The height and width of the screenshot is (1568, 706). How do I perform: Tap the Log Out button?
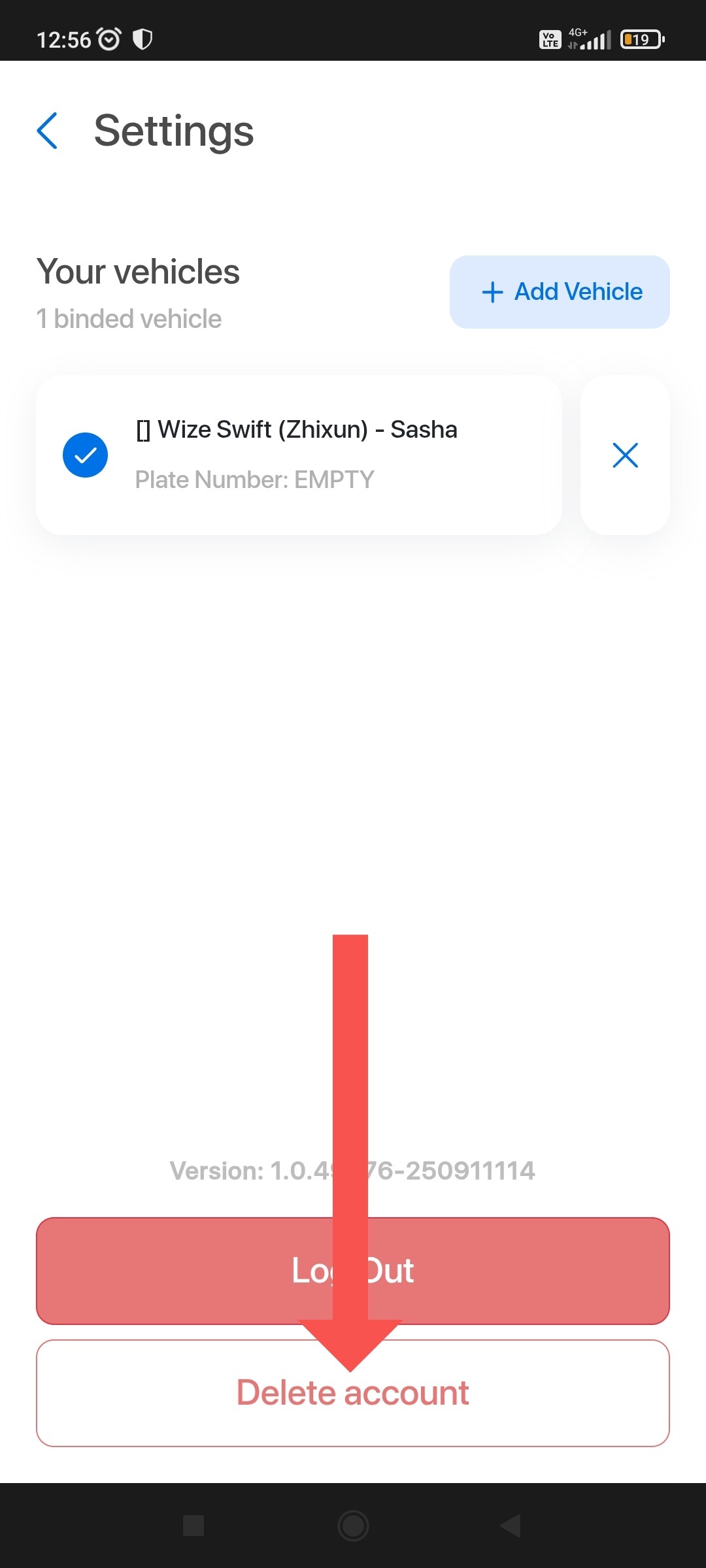pos(353,1270)
